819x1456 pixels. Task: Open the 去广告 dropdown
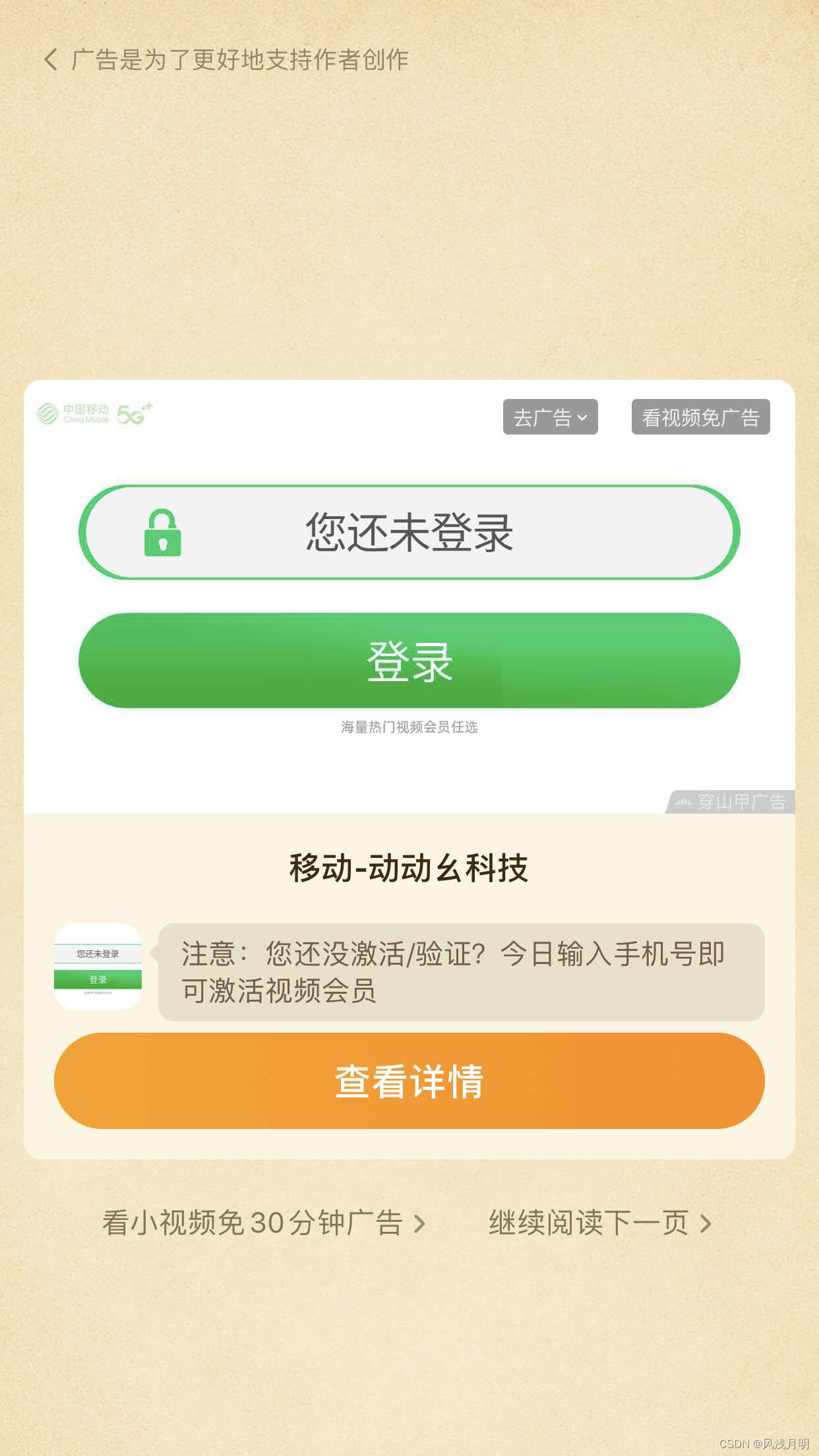551,417
